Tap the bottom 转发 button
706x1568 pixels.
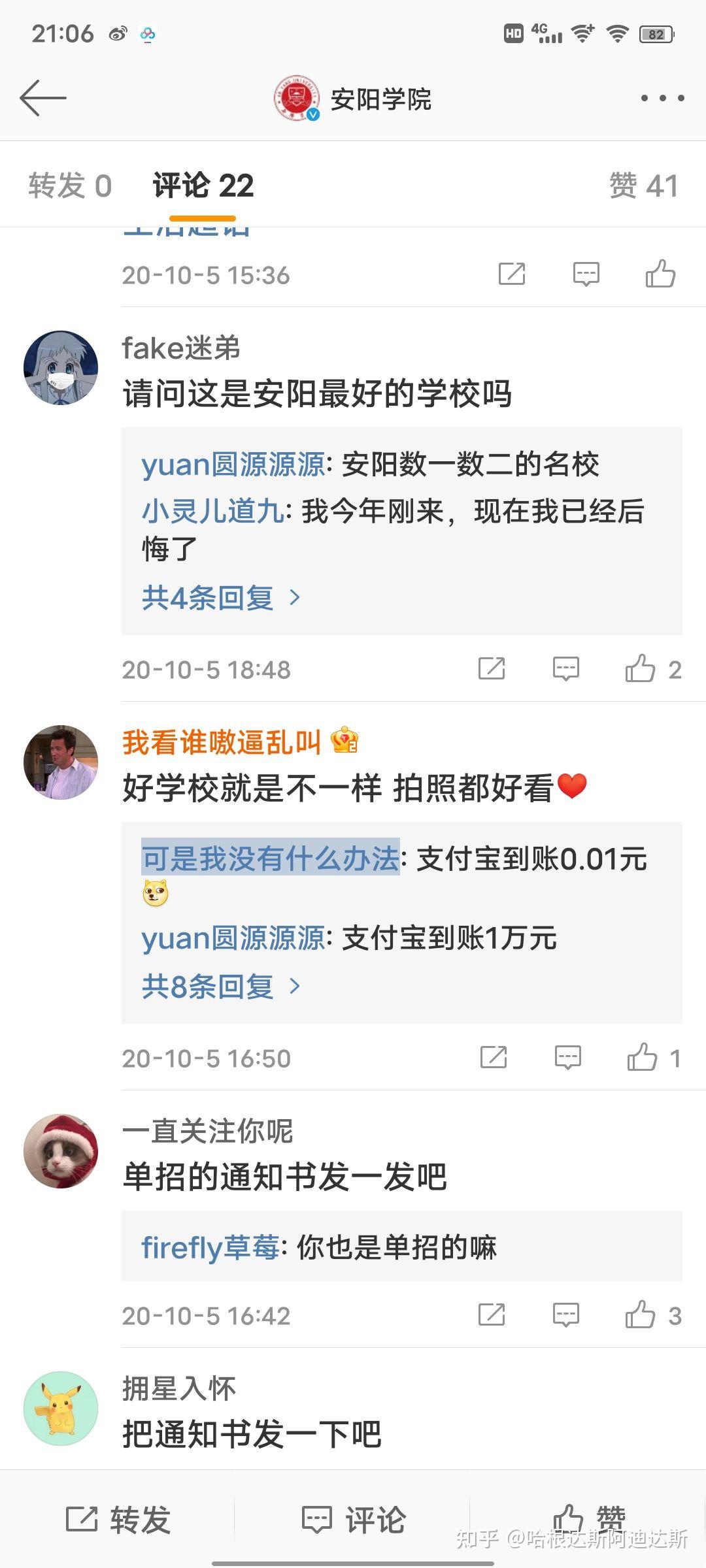click(118, 1520)
